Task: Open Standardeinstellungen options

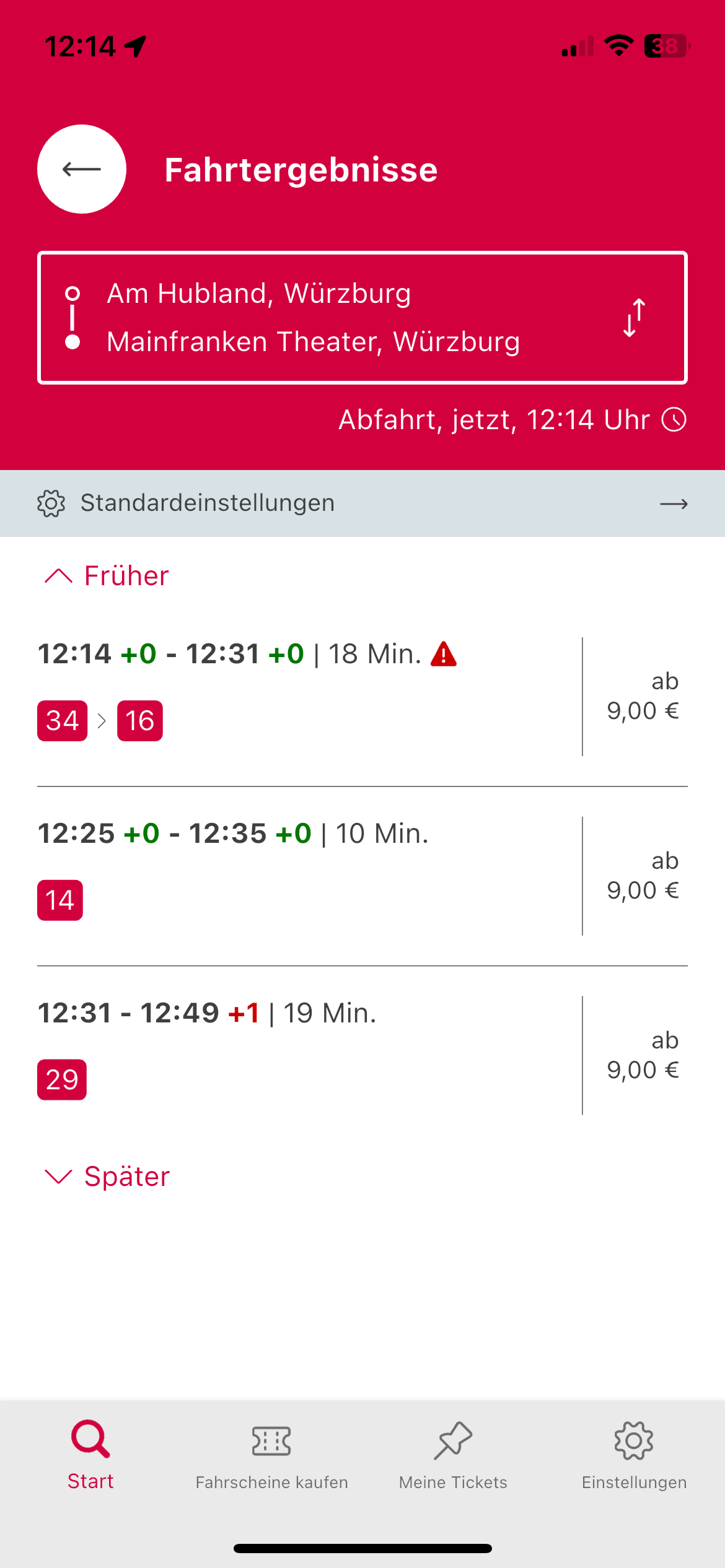Action: point(362,503)
